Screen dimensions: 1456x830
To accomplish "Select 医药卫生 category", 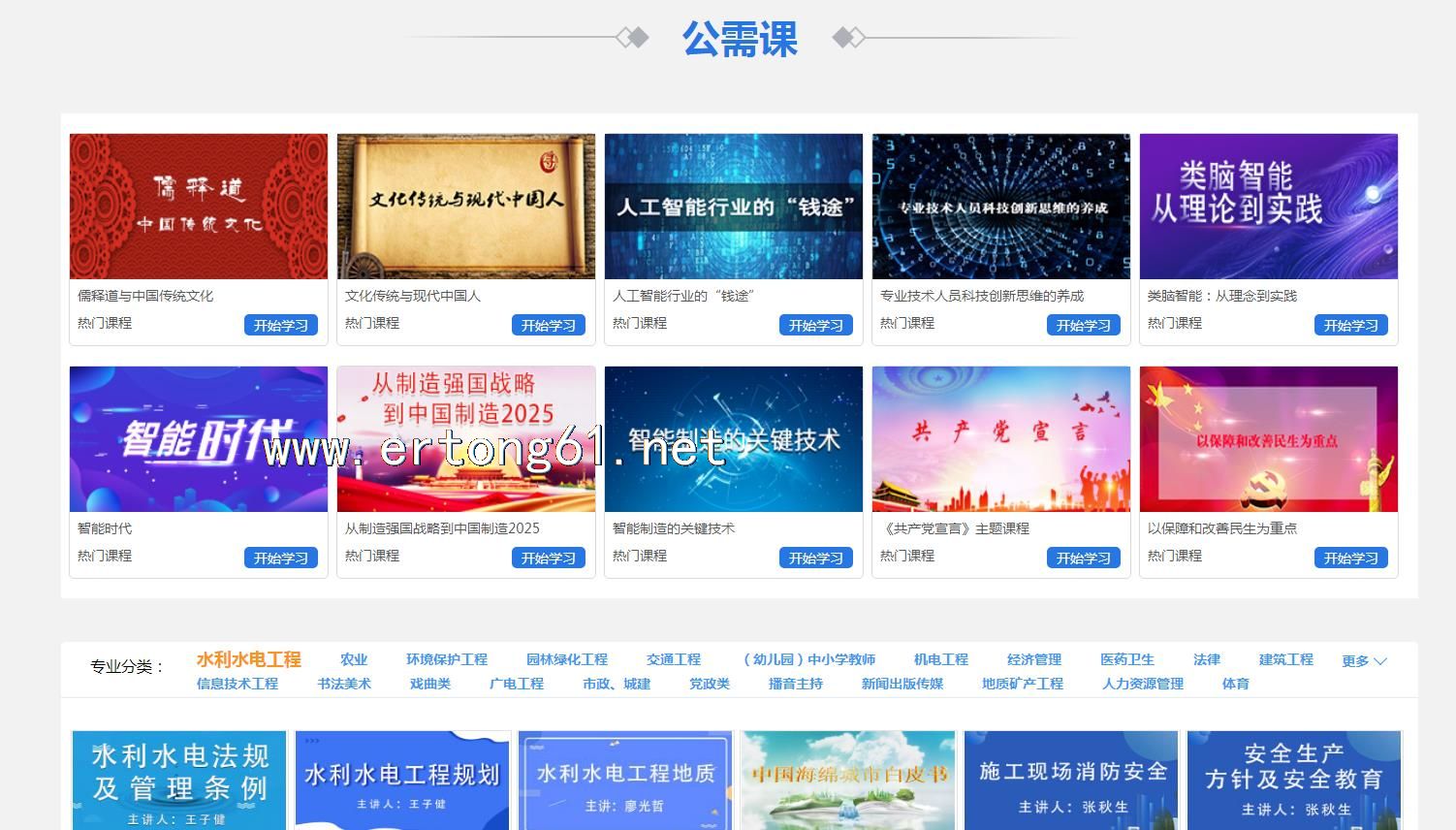I will coord(1126,659).
